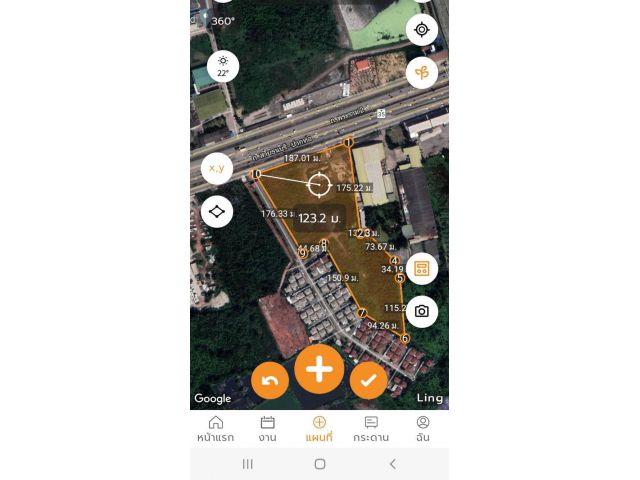The image size is (640, 480).
Task: Tap the diamond shape tool icon
Action: [x=217, y=211]
